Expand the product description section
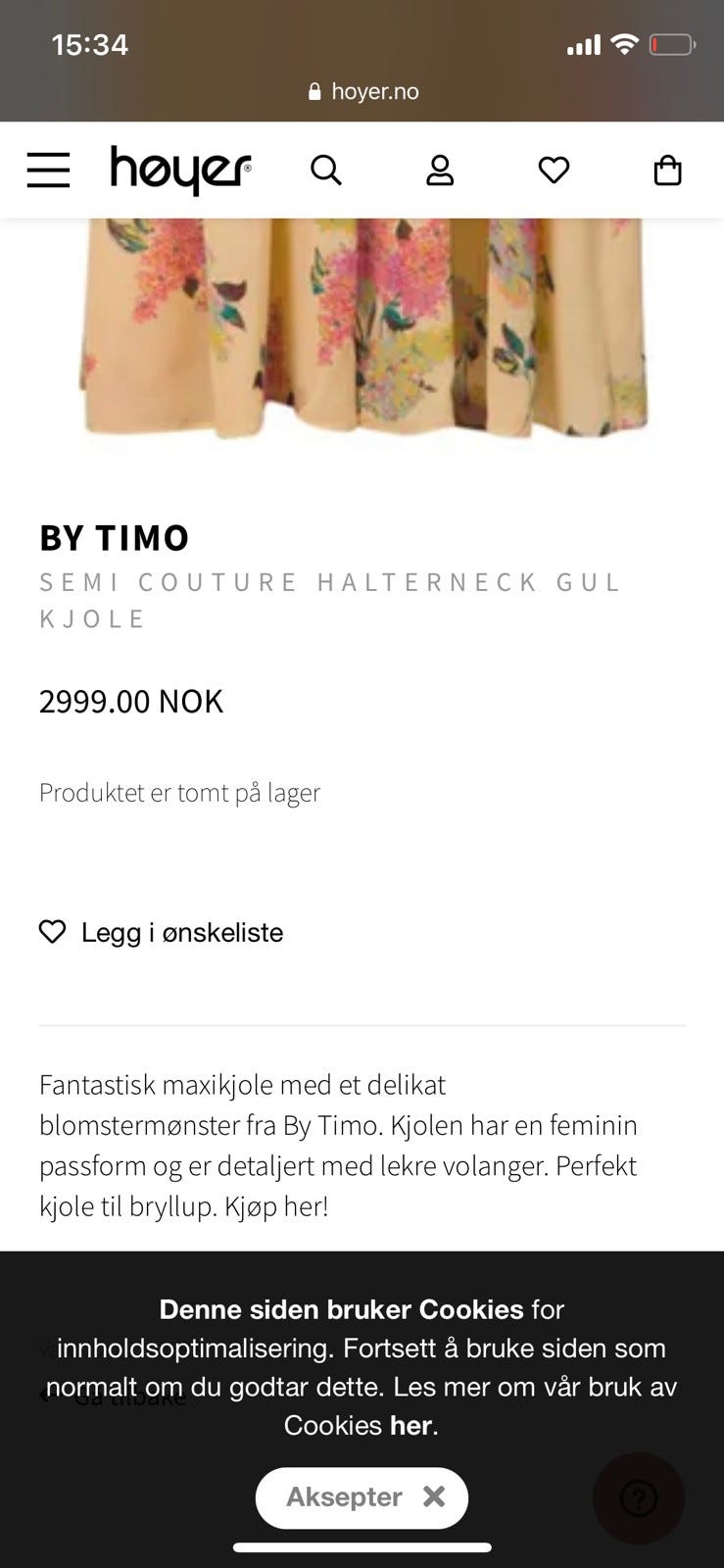The image size is (724, 1568). pos(338,1145)
